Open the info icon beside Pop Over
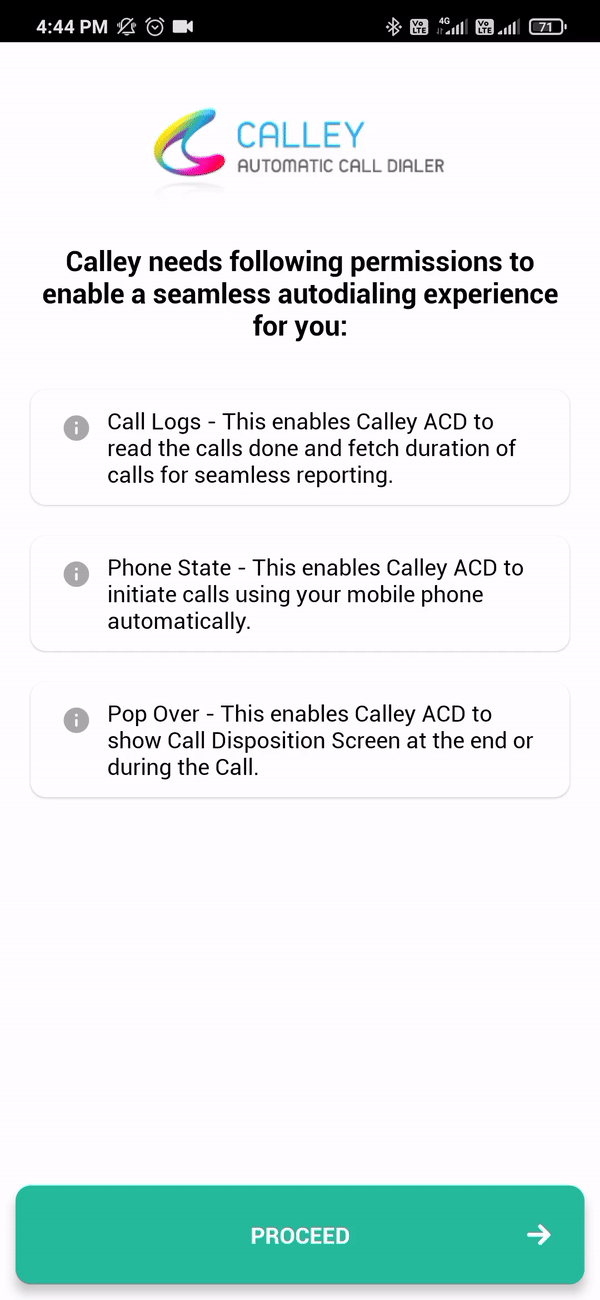Image resolution: width=600 pixels, height=1300 pixels. pyautogui.click(x=76, y=720)
